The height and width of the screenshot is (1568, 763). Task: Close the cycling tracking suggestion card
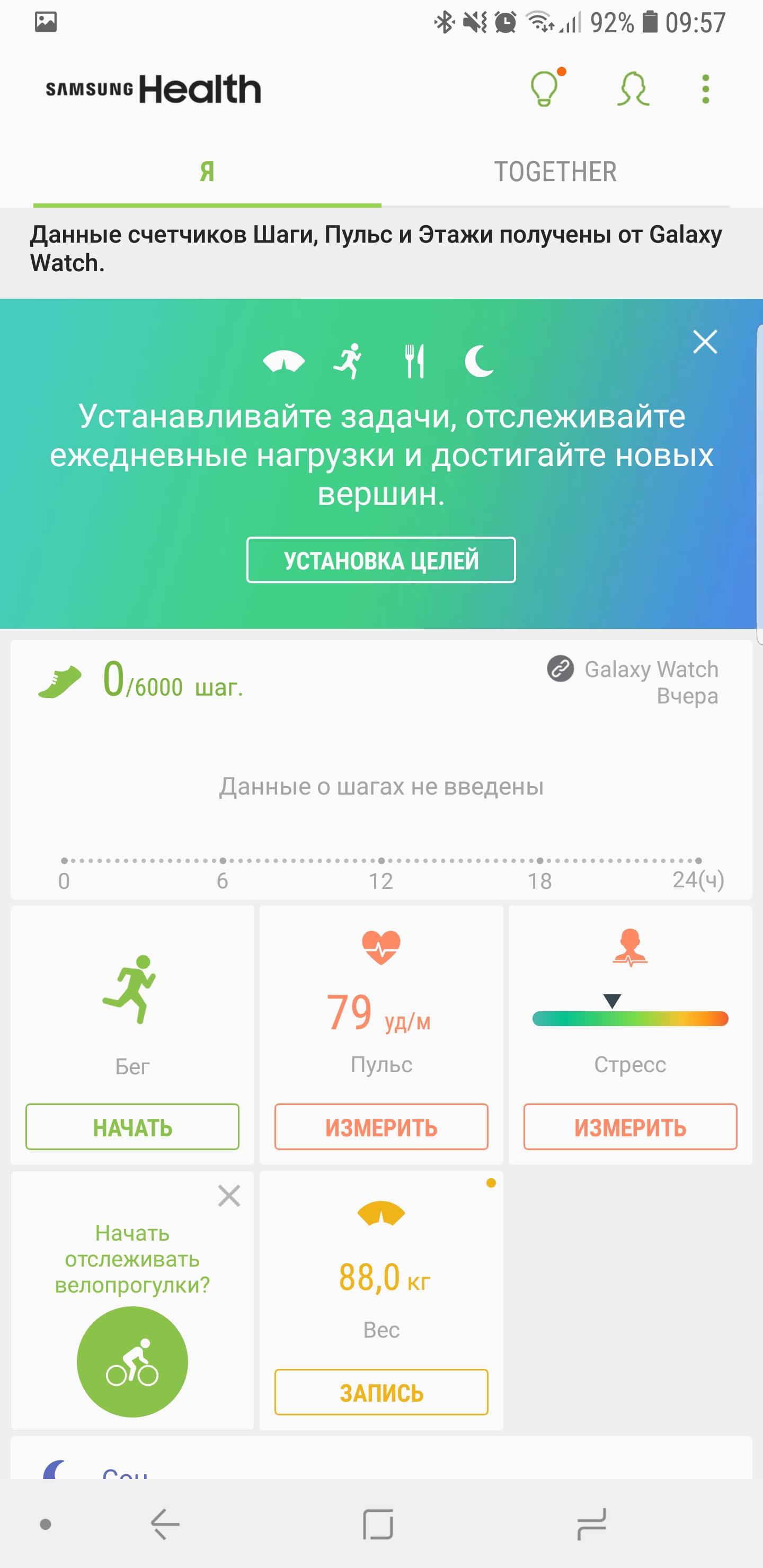[x=229, y=1196]
